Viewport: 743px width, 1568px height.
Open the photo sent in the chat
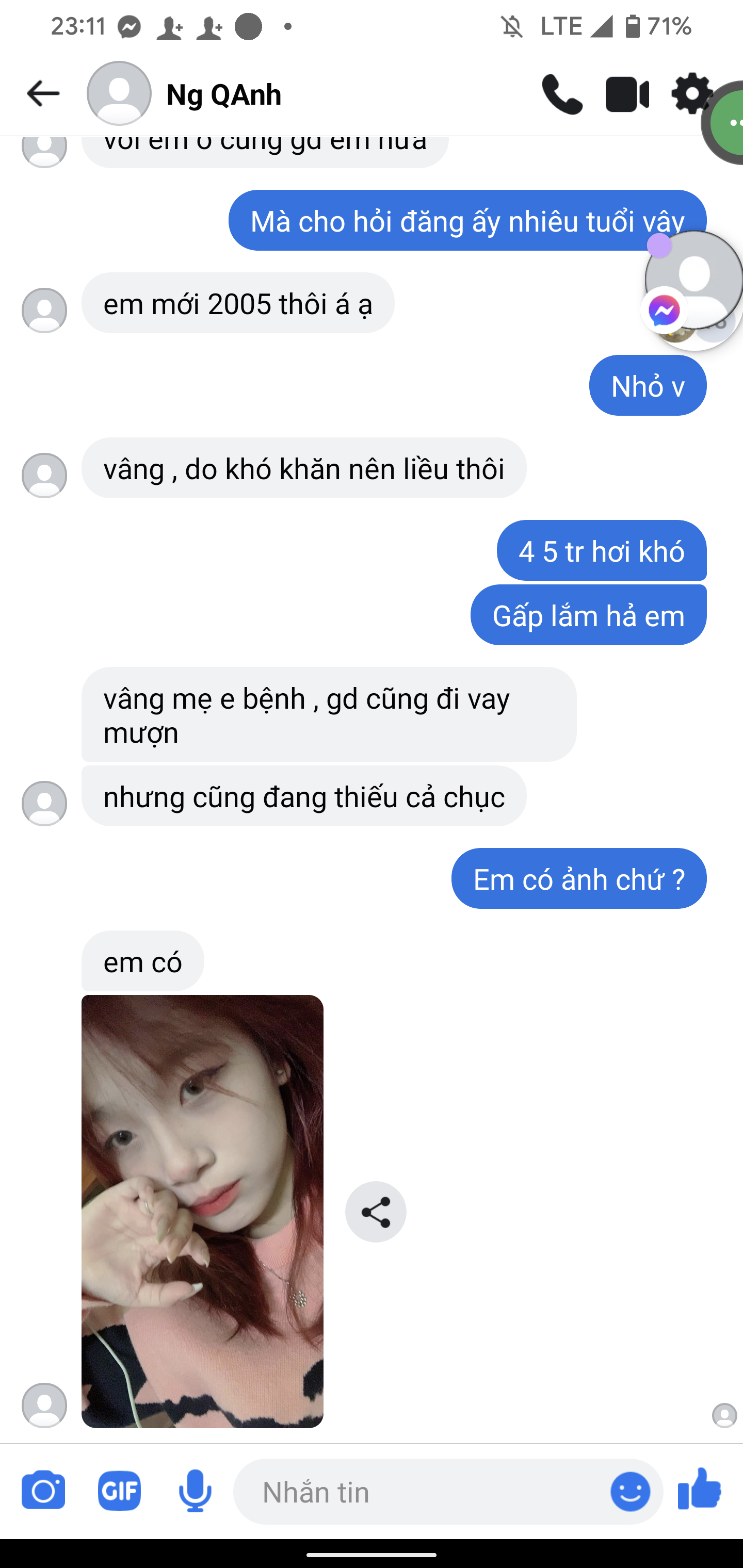click(x=202, y=1210)
